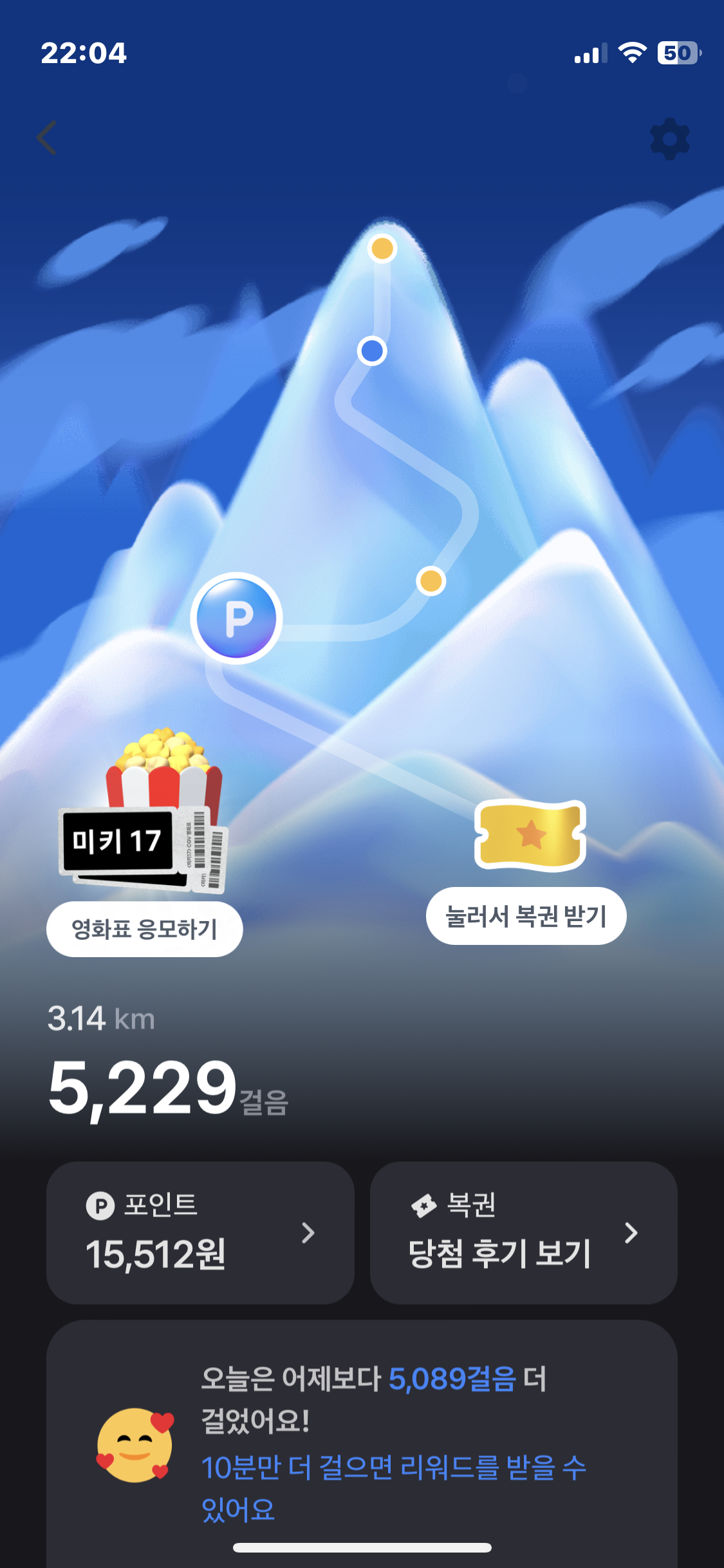Viewport: 724px width, 1568px height.
Task: Open the settings gear icon
Action: (669, 139)
